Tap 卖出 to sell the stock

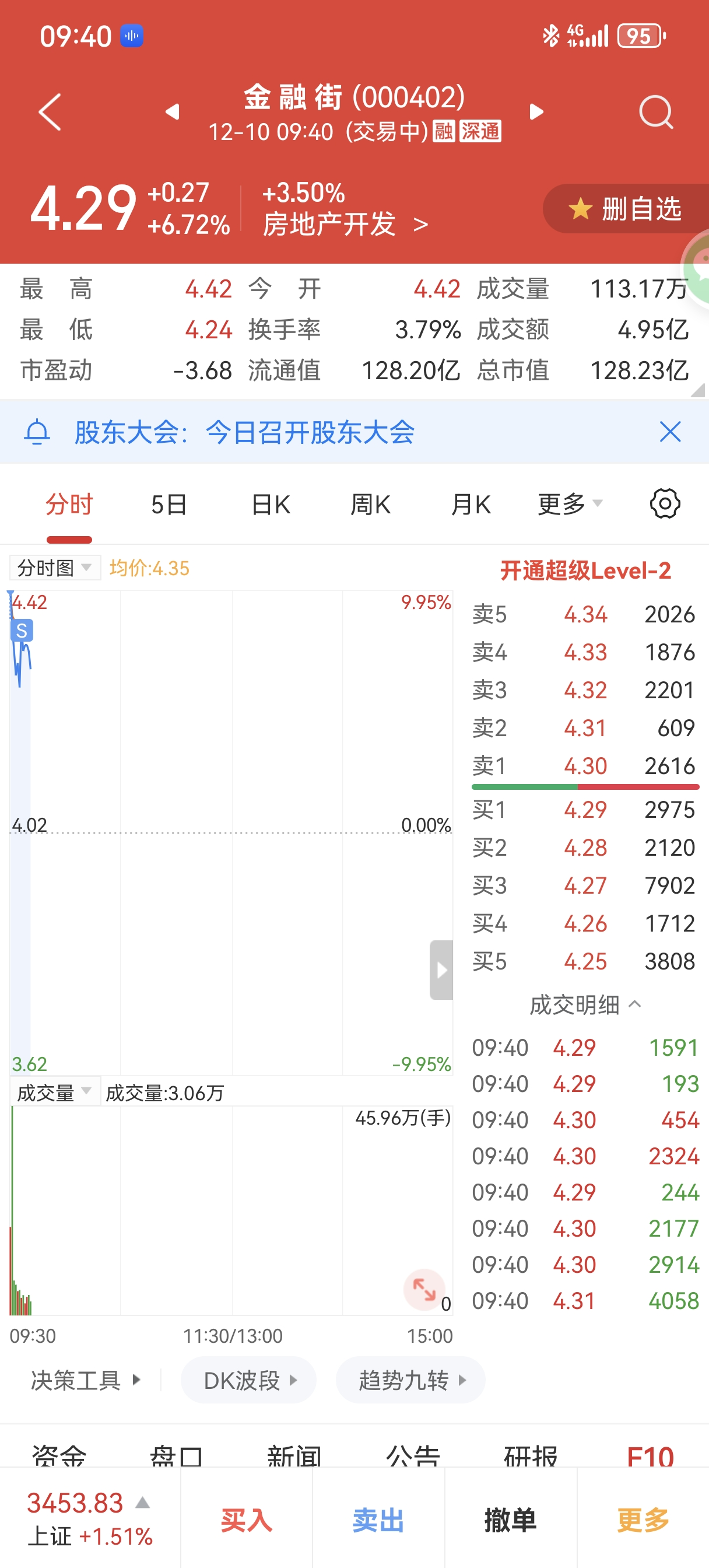click(378, 1520)
